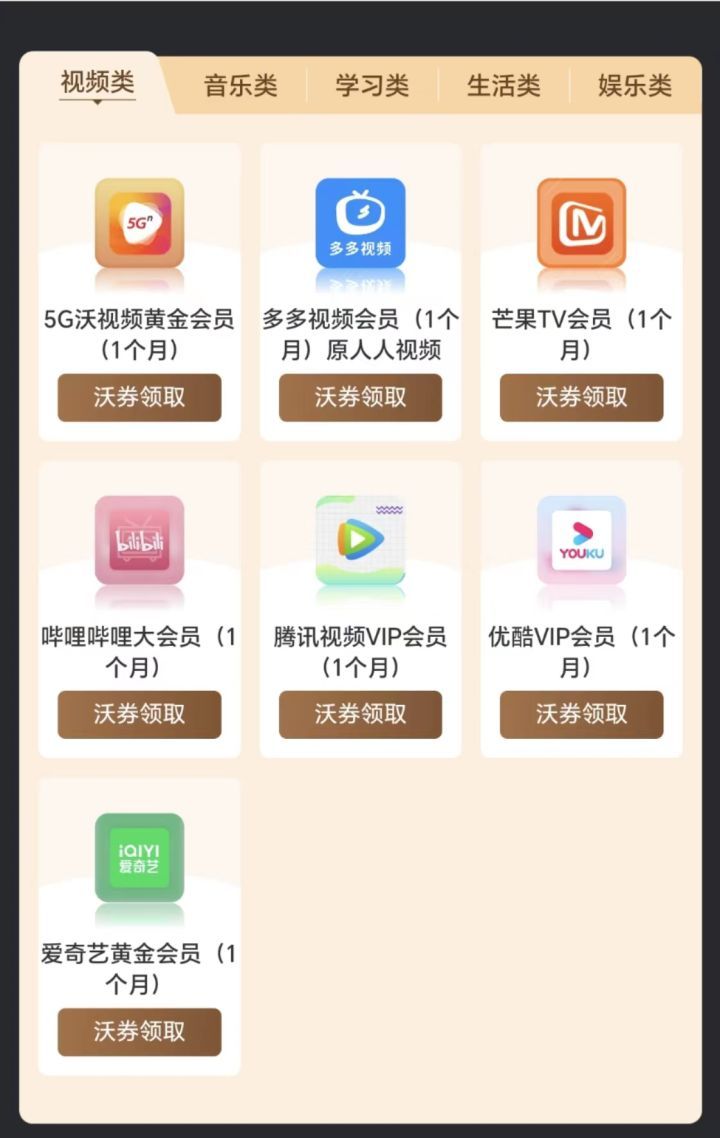Open the 腾讯视频 membership card icon
Viewport: 720px width, 1138px height.
tap(360, 540)
